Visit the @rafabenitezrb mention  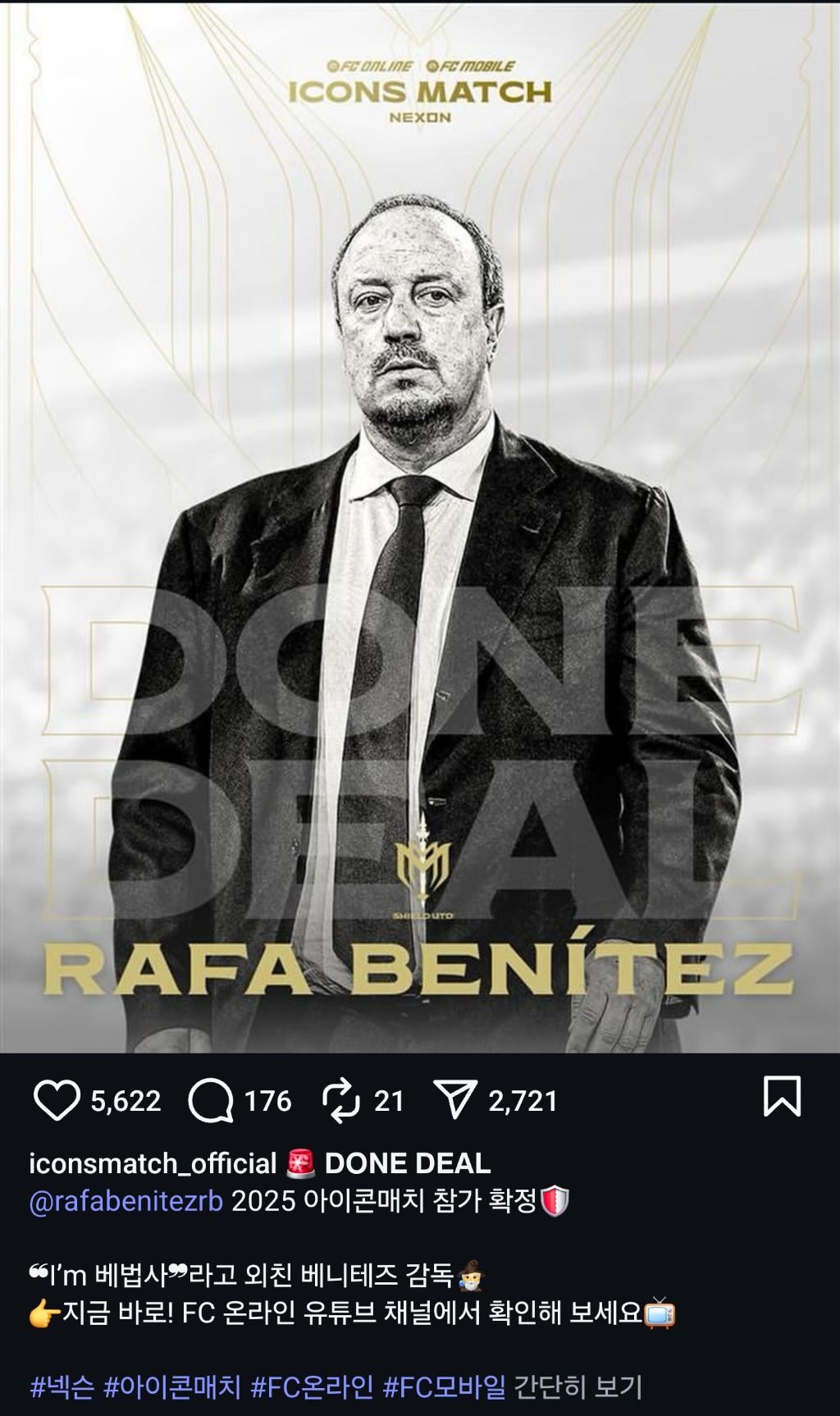[x=126, y=1201]
